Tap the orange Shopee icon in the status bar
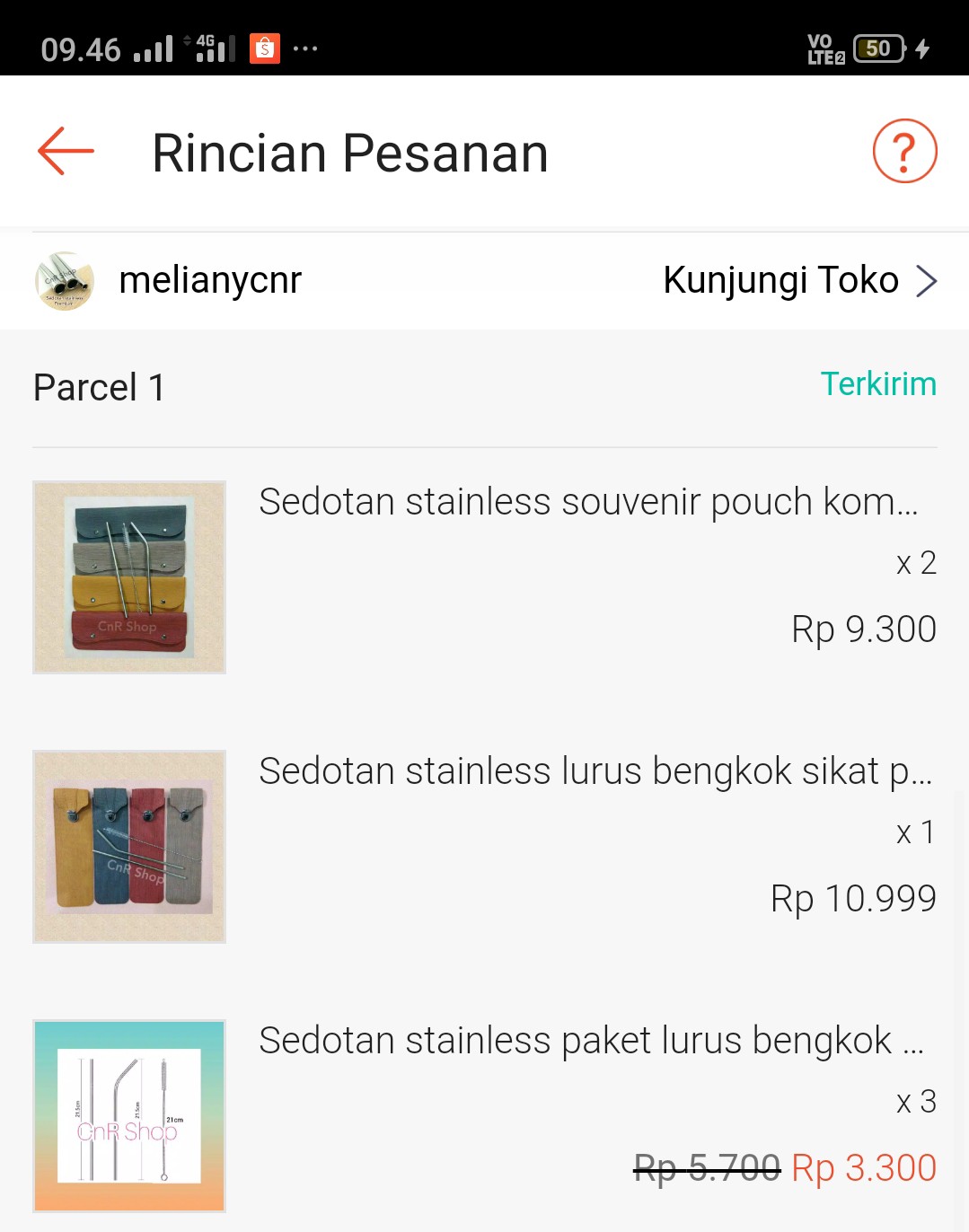 tap(263, 47)
